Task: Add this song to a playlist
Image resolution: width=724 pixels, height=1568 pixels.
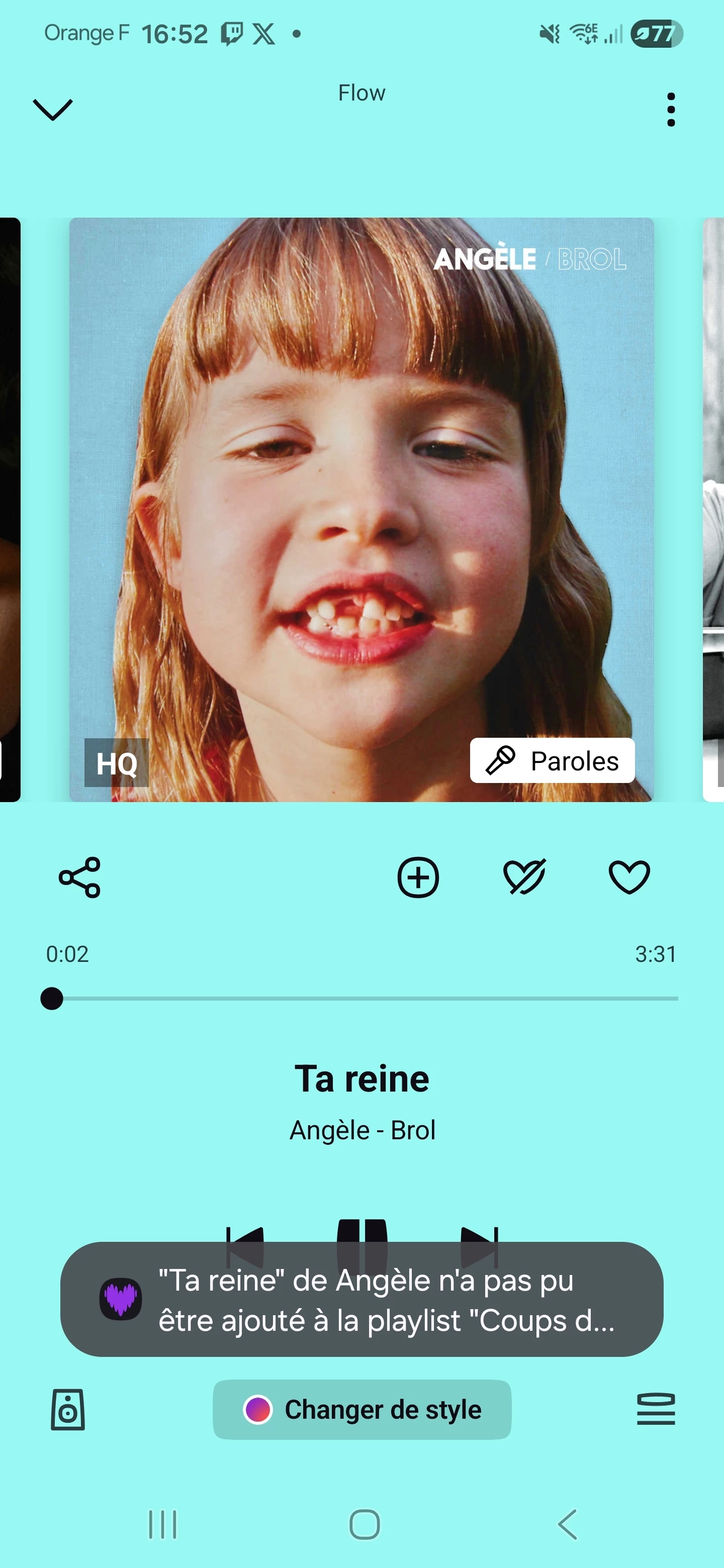Action: [418, 877]
